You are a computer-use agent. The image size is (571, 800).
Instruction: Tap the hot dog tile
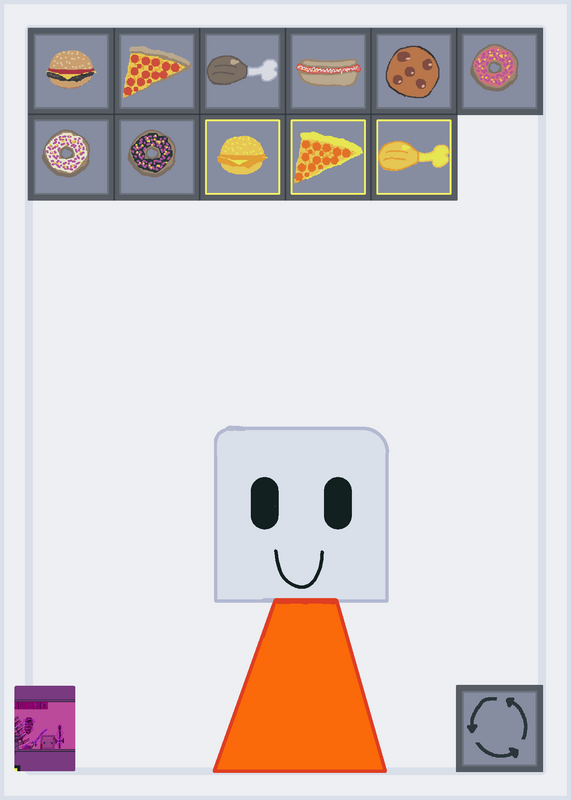(328, 70)
